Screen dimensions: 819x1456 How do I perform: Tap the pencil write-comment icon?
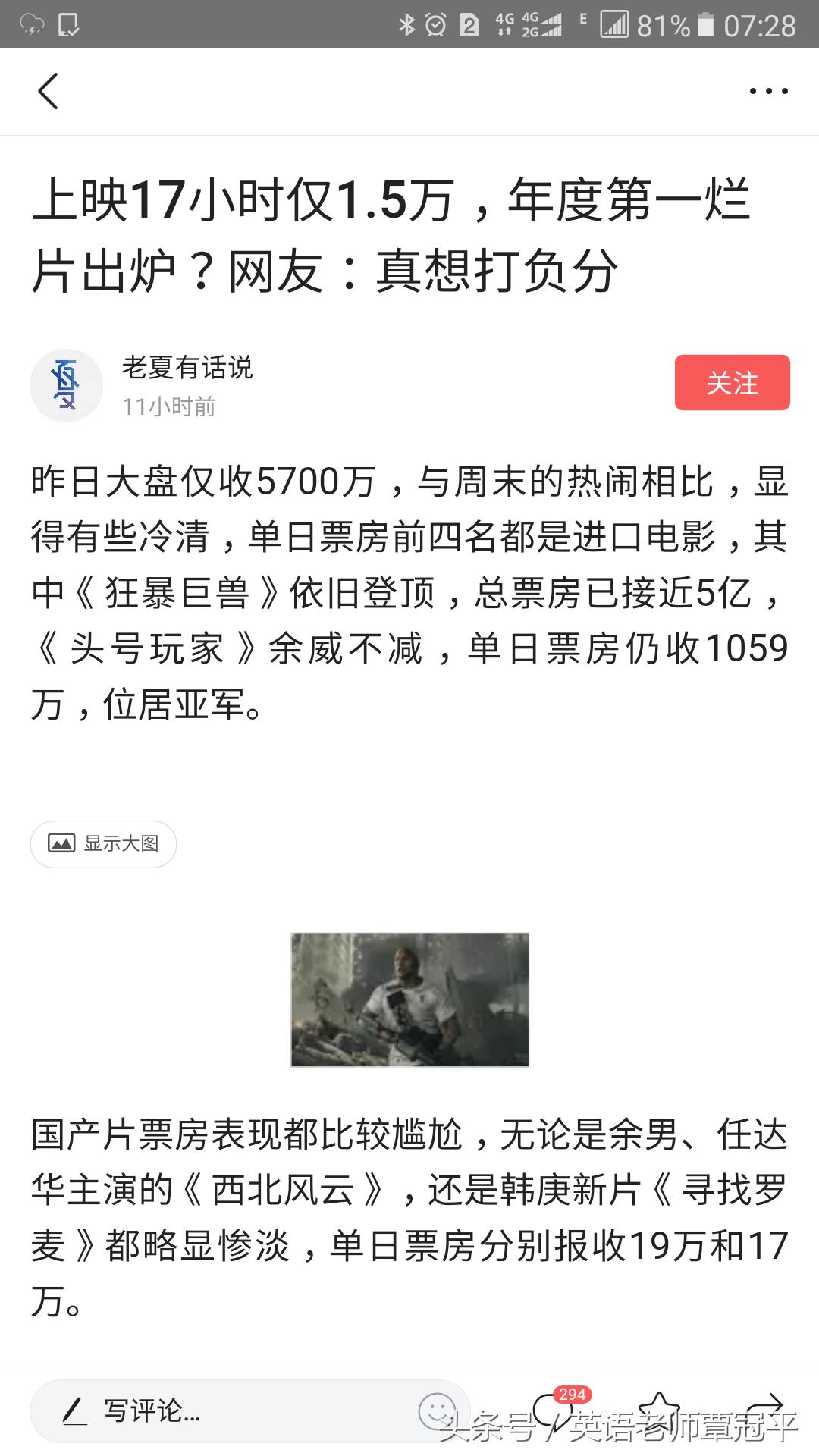point(74,1412)
